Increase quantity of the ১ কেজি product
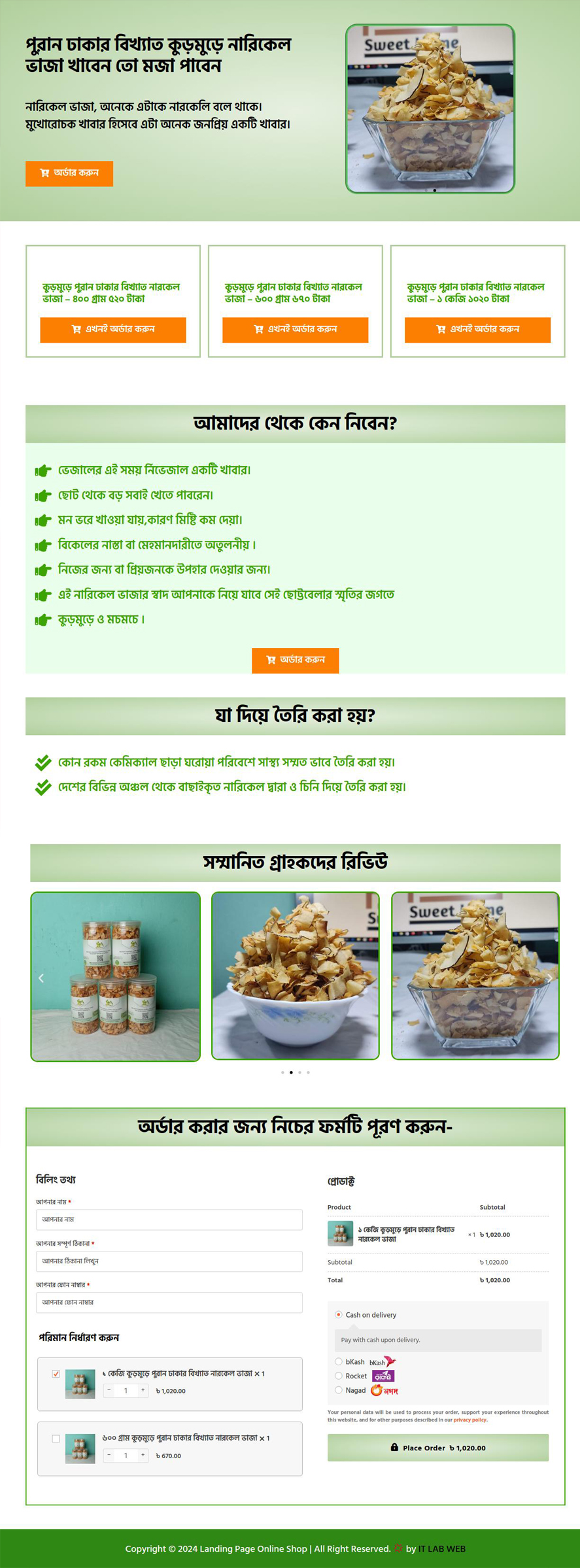The image size is (580, 1568). click(x=143, y=1390)
